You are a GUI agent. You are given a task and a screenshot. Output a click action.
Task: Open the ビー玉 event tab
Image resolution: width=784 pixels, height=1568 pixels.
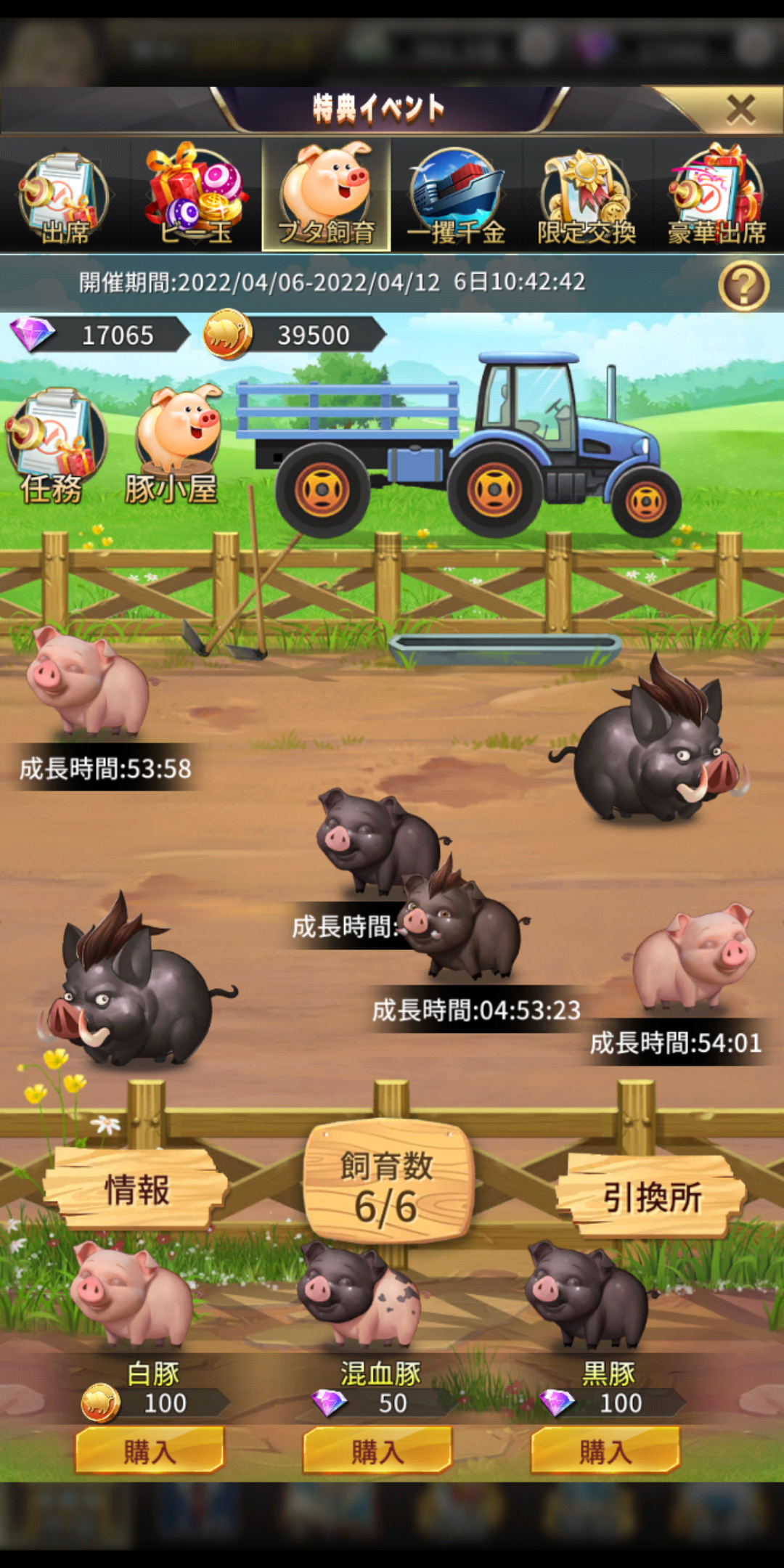click(x=196, y=196)
